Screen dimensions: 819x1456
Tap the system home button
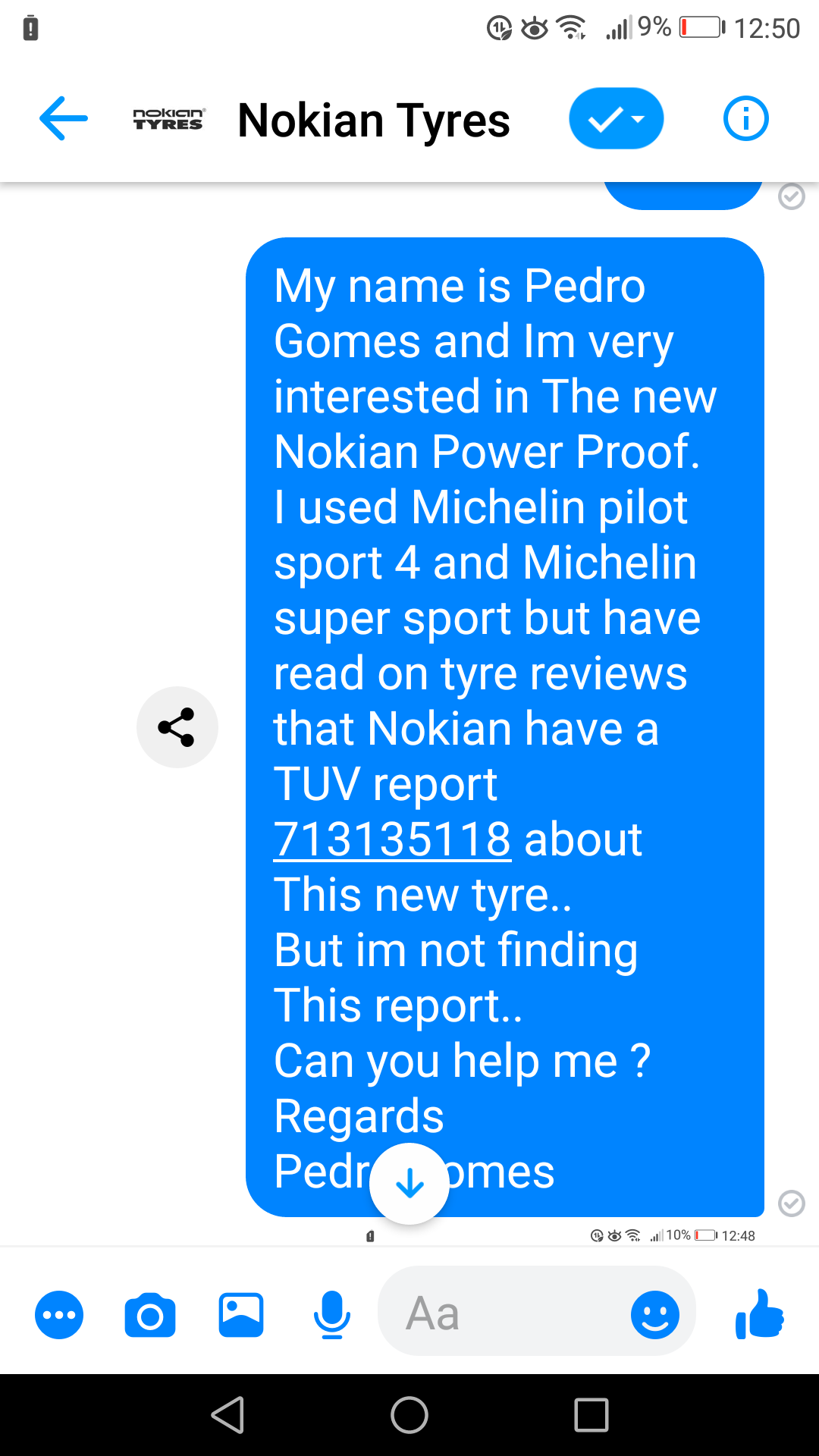[409, 1415]
